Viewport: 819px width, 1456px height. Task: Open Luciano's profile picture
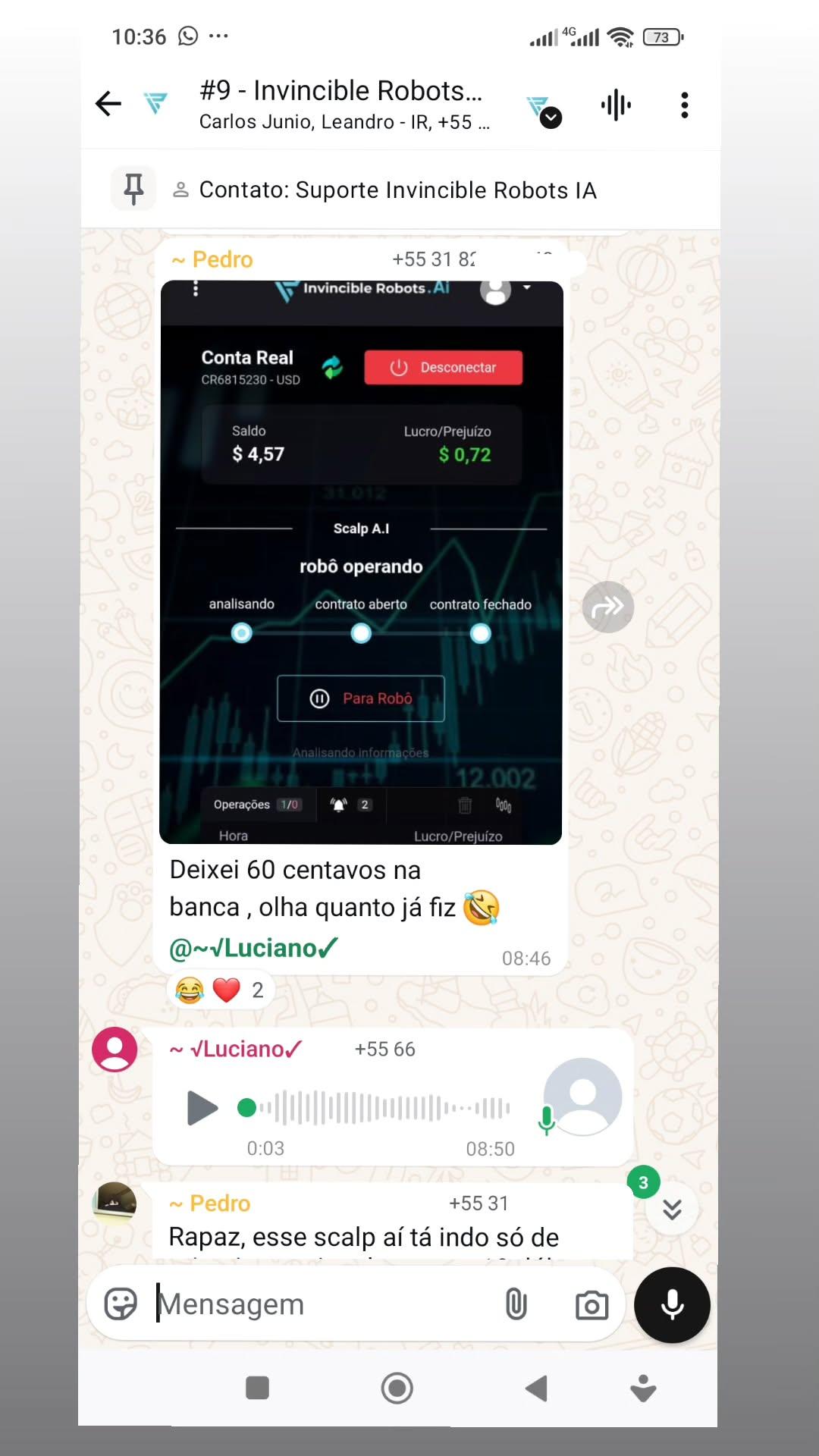(115, 1049)
